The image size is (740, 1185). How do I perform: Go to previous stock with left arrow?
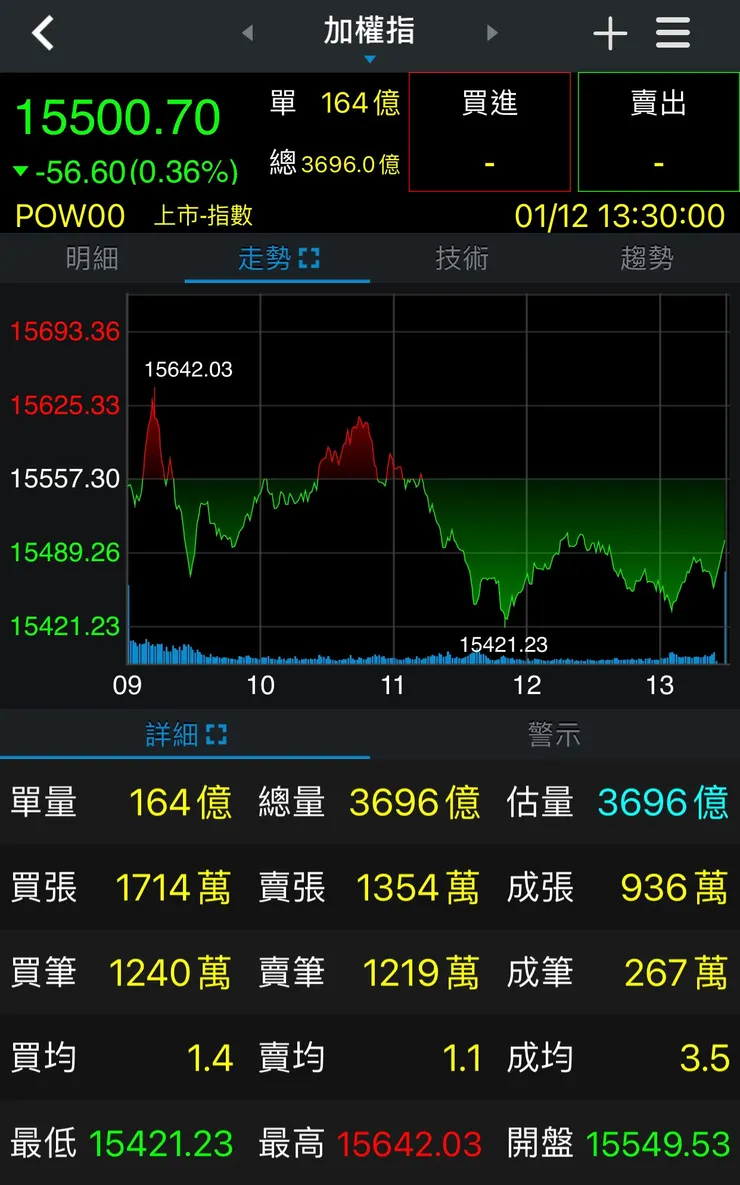point(247,32)
